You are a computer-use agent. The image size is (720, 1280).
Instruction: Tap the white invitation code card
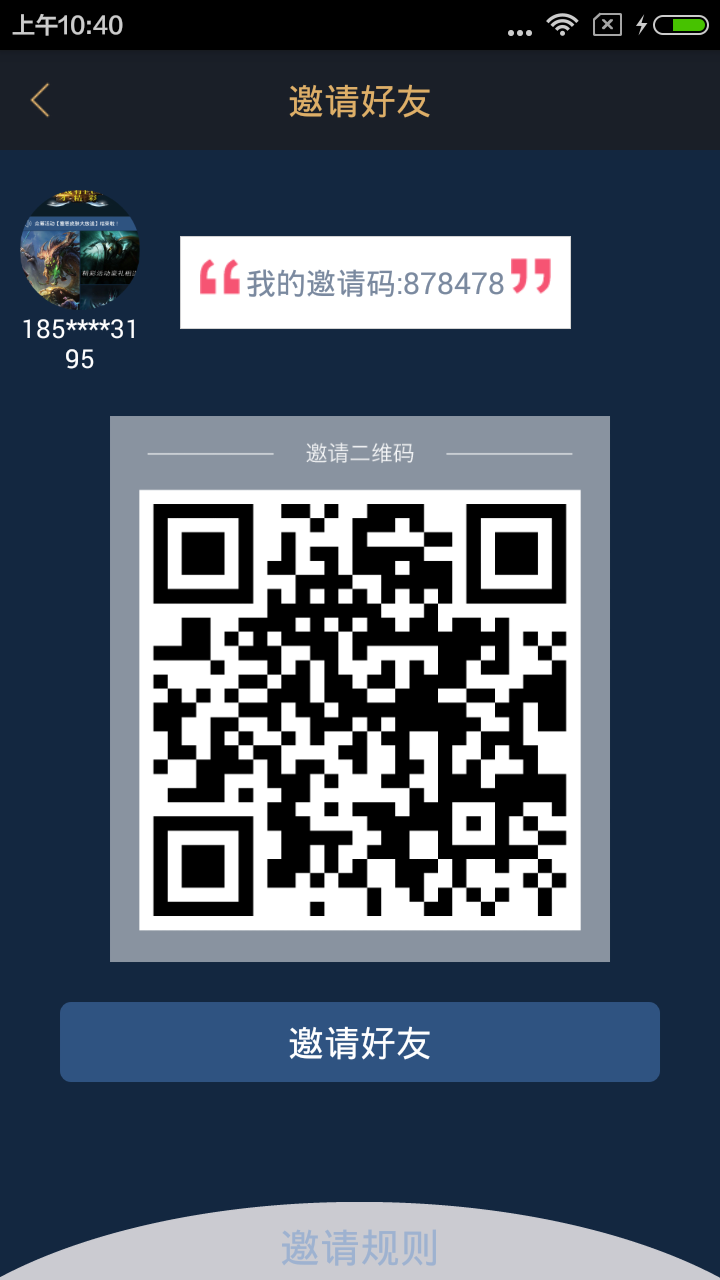coord(375,283)
